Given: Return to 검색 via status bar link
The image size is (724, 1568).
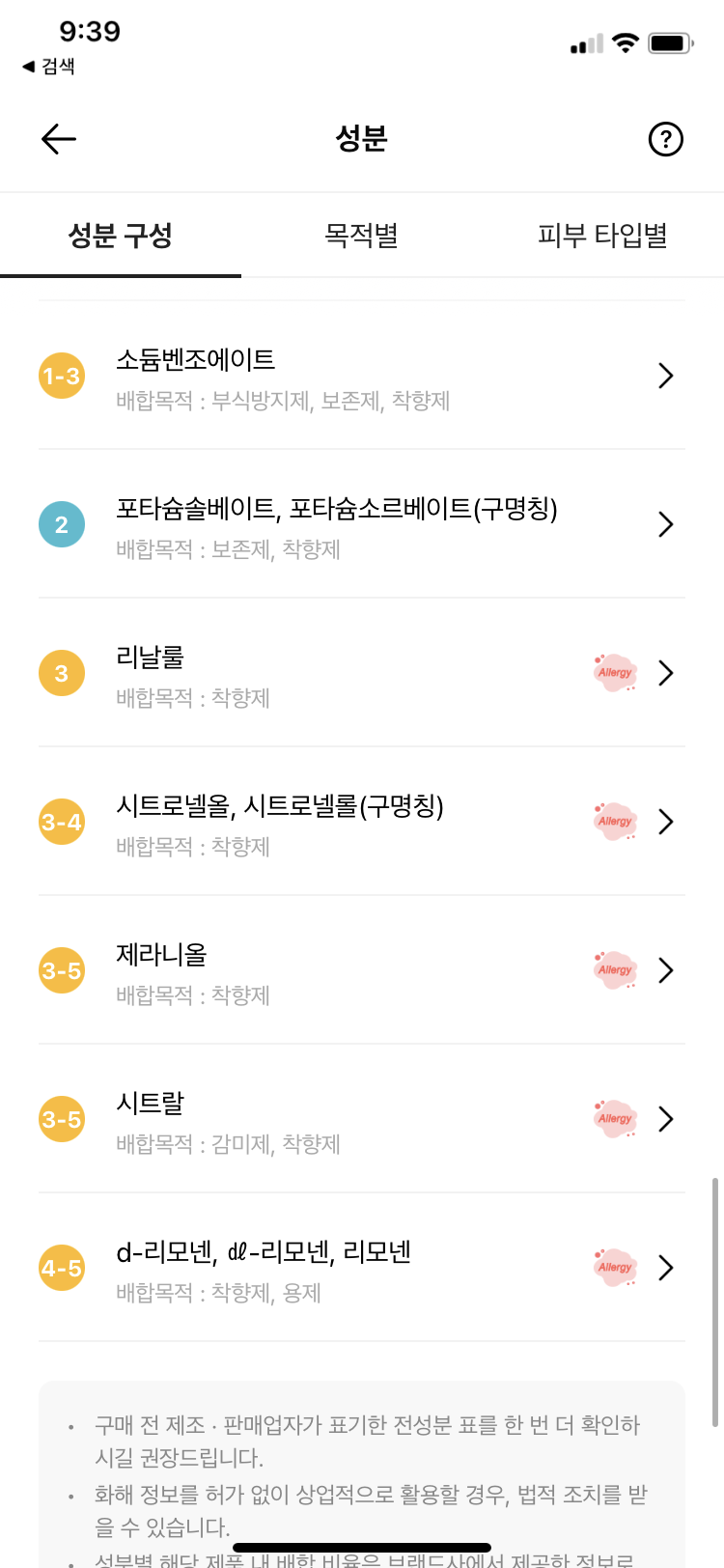Looking at the screenshot, I should pos(48,67).
